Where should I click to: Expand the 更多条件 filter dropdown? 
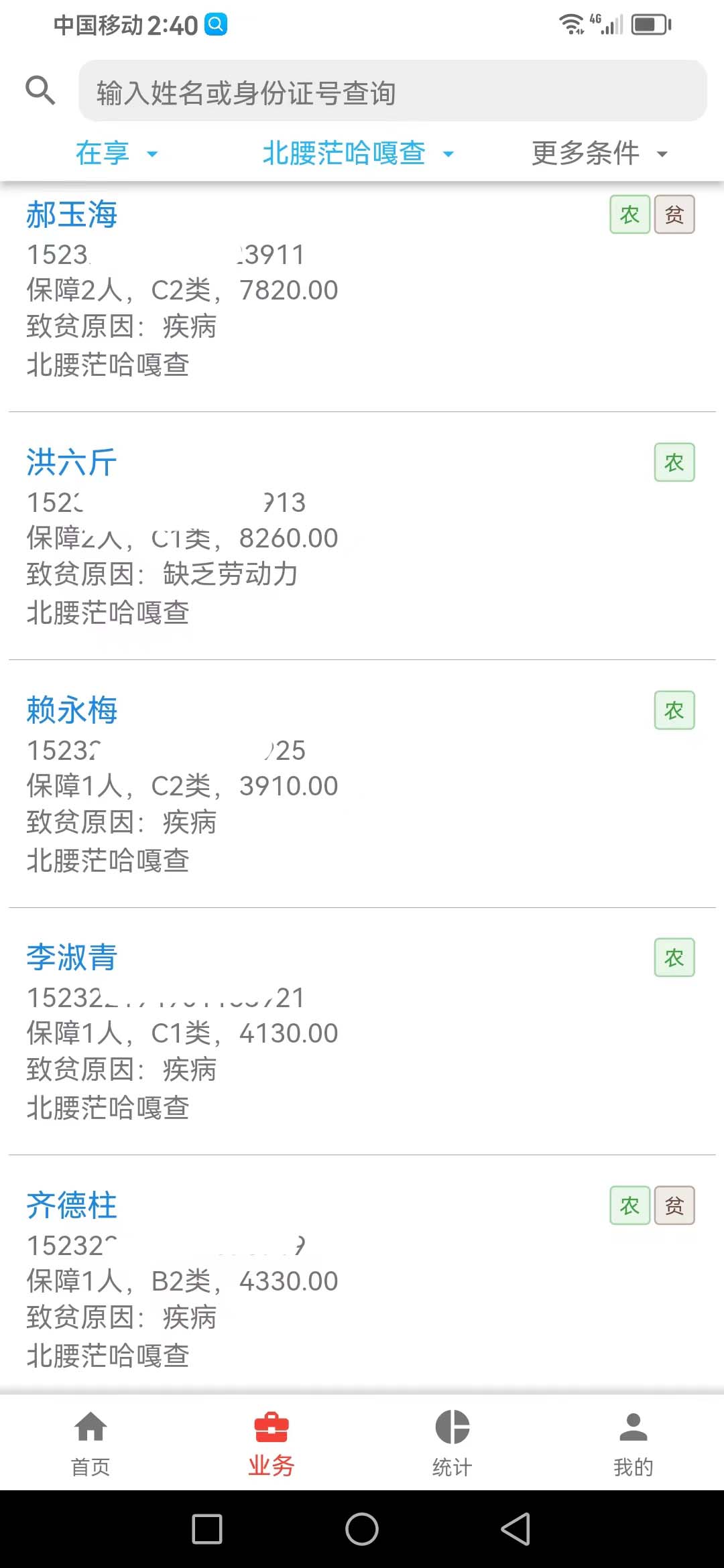[599, 153]
